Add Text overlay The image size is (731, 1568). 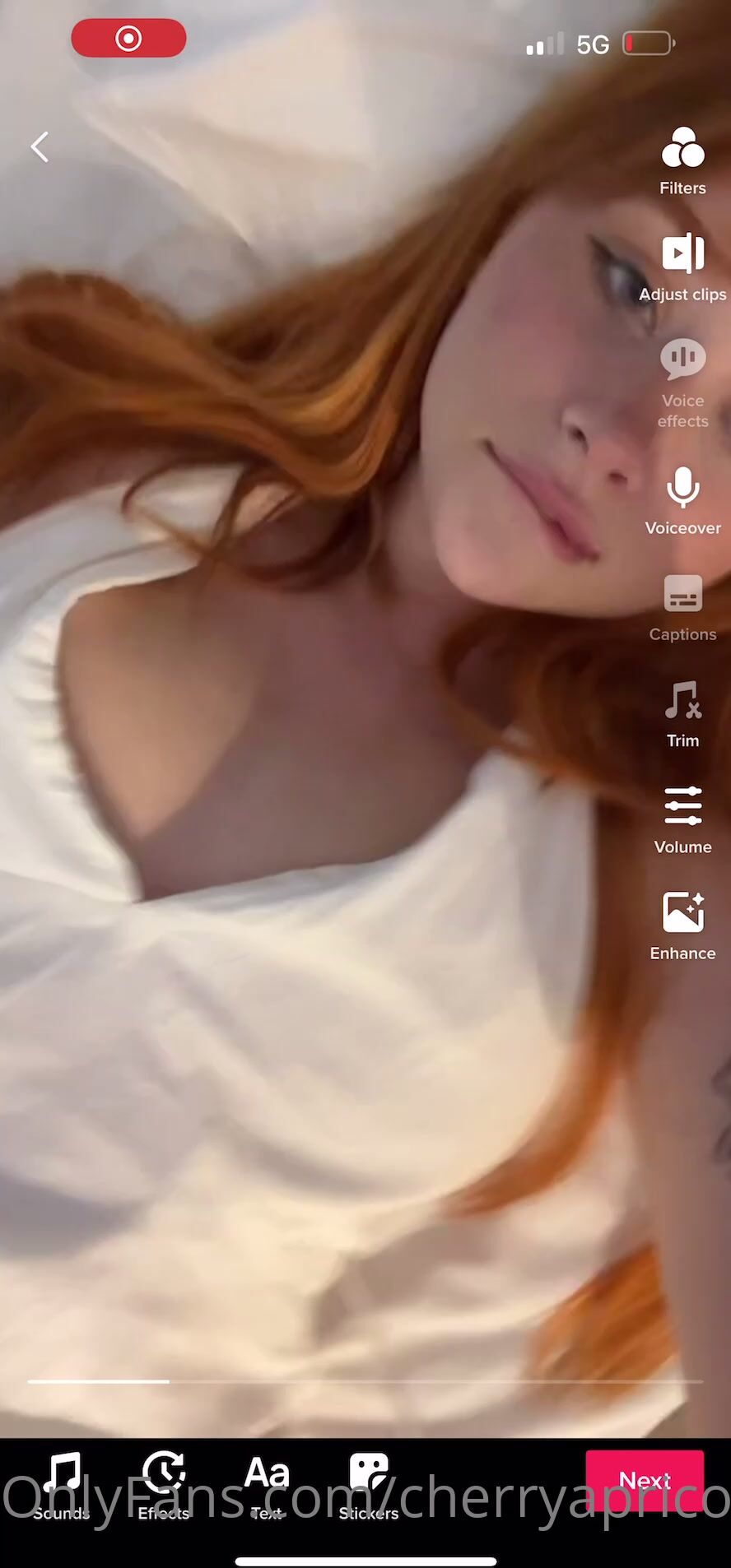tap(267, 1487)
